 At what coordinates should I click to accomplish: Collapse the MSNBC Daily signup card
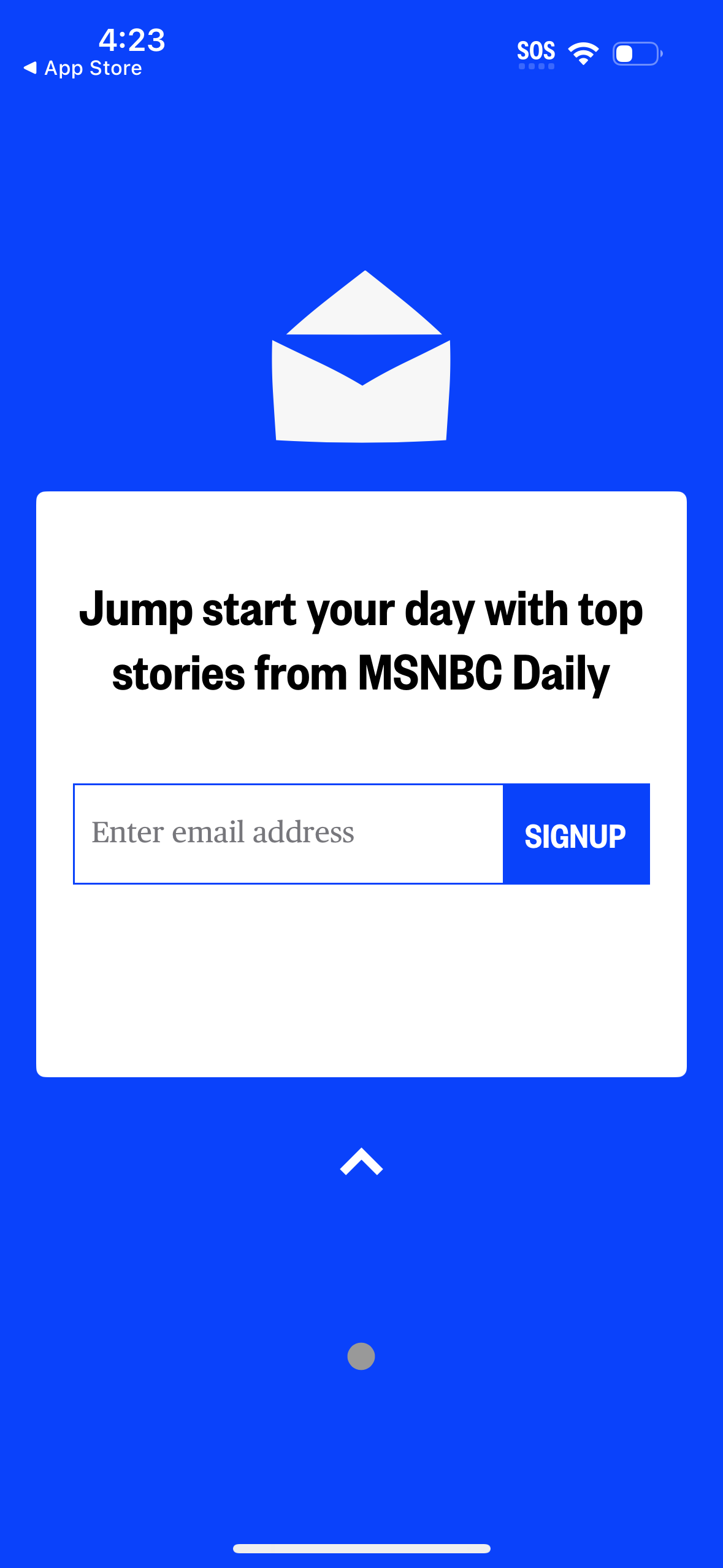(x=361, y=1161)
